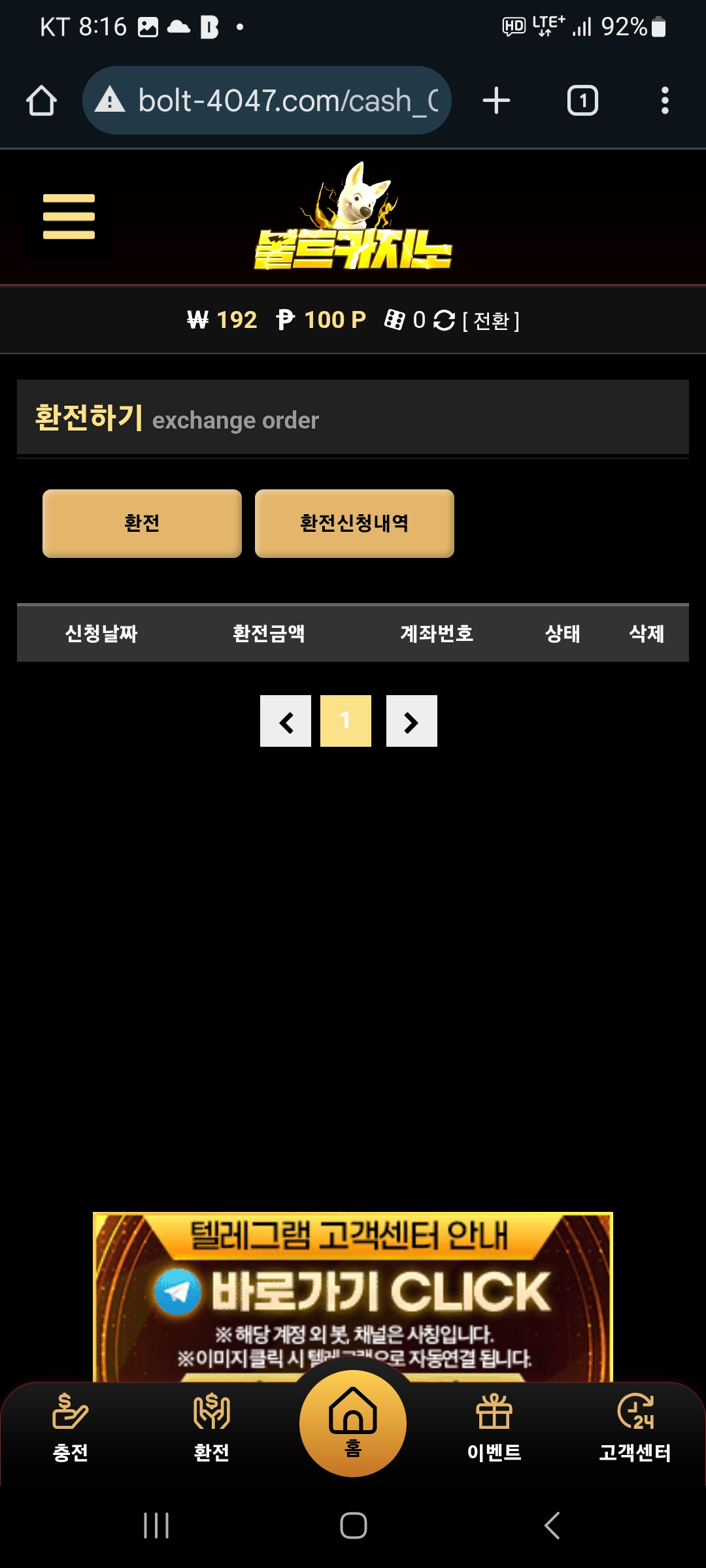The width and height of the screenshot is (706, 1568).
Task: Tap the browser home icon
Action: pos(41,101)
